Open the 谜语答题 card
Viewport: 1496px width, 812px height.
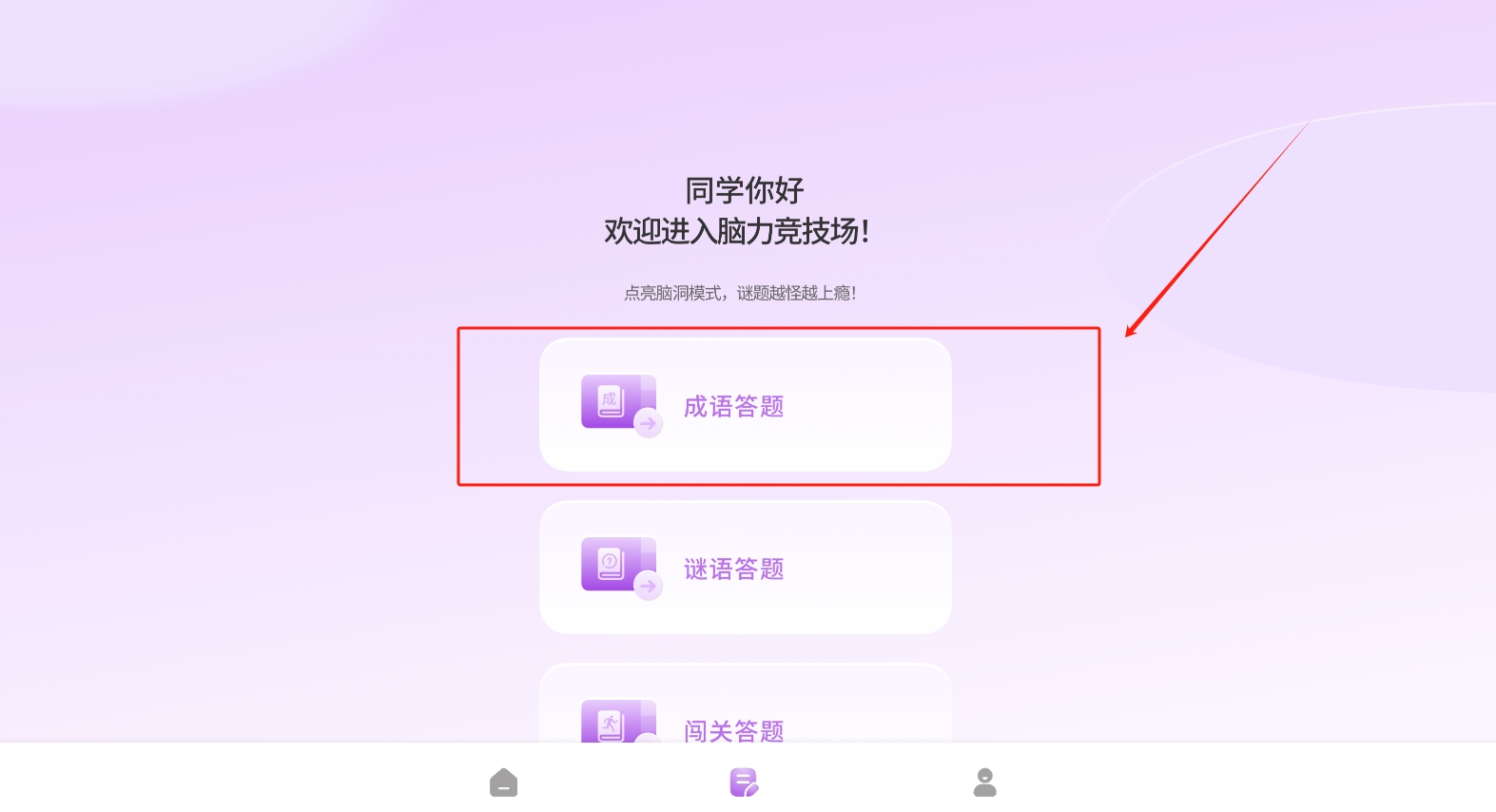[x=745, y=568]
